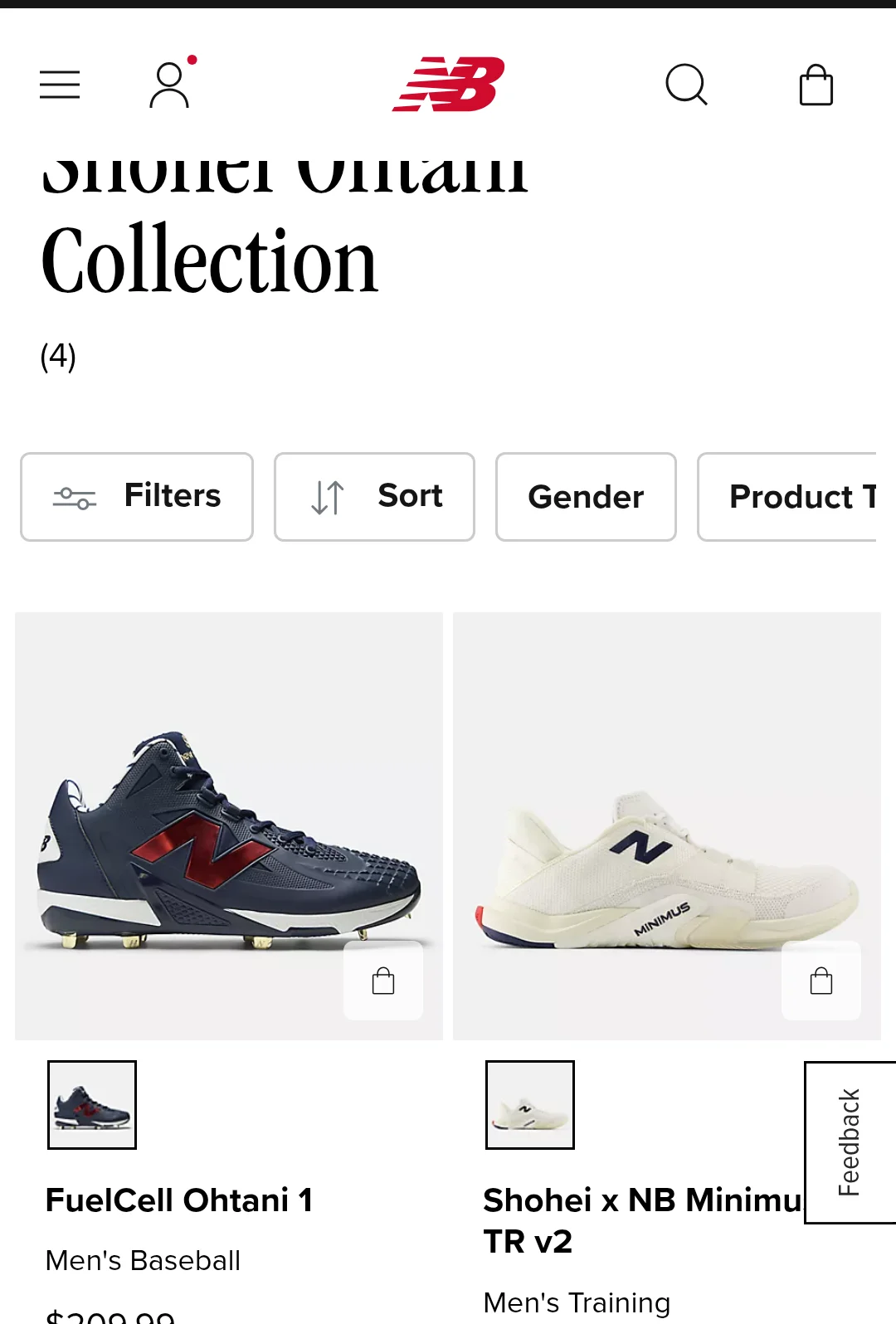Open the Filters panel
The height and width of the screenshot is (1324, 896).
click(x=137, y=496)
